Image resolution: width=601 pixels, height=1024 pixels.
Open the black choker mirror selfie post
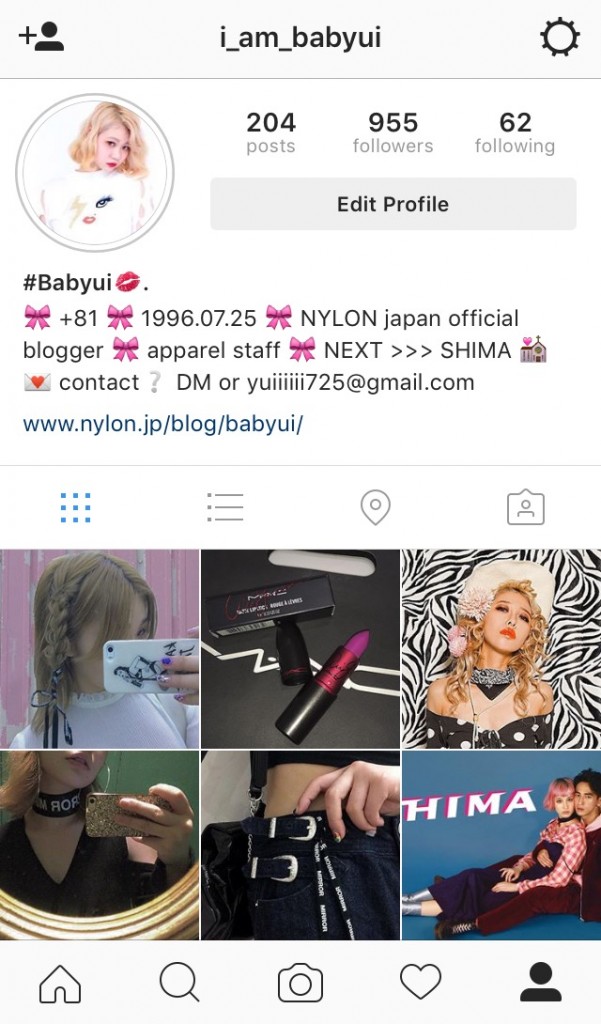(x=99, y=846)
